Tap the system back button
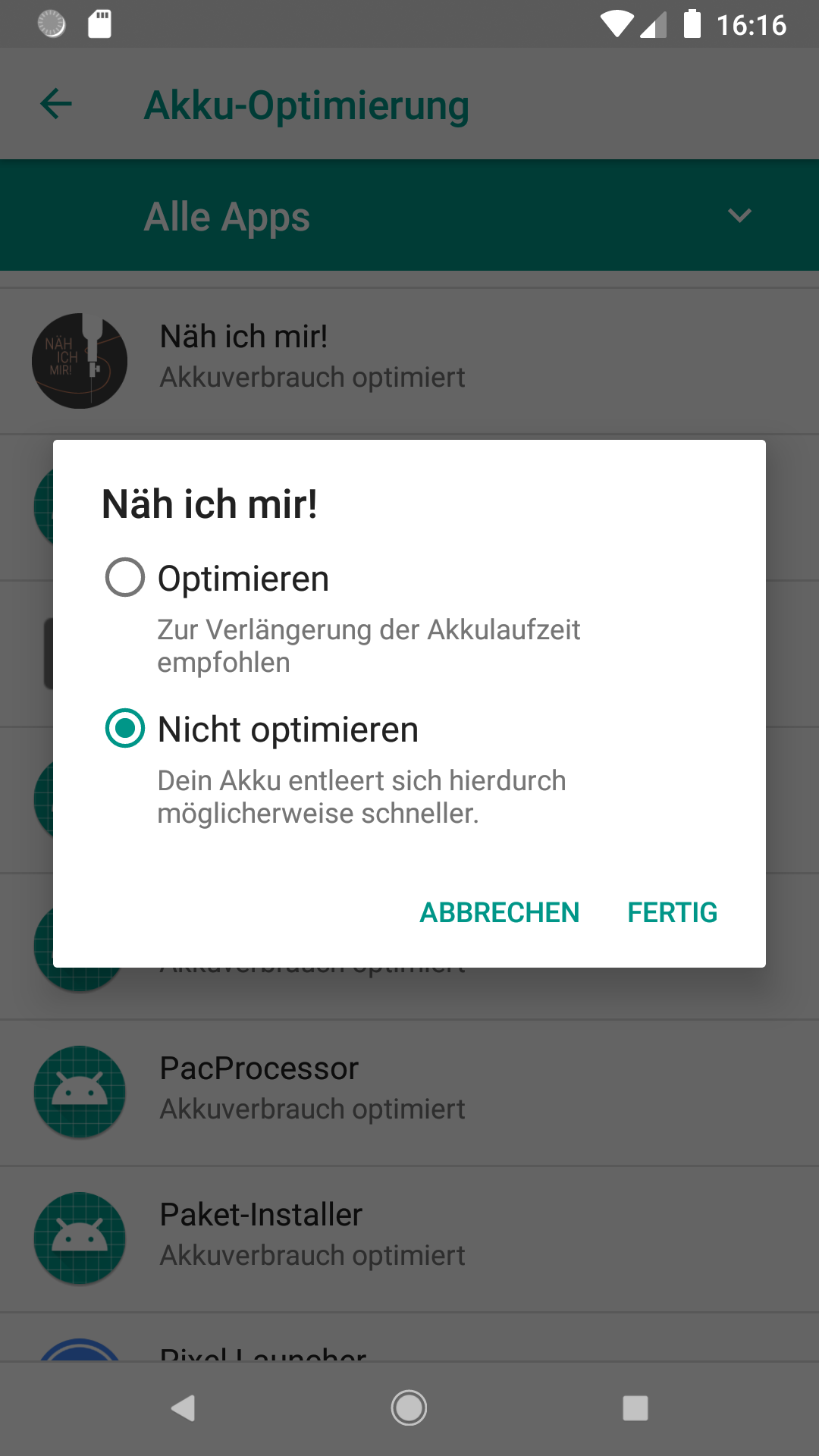The image size is (819, 1456). 183,1408
